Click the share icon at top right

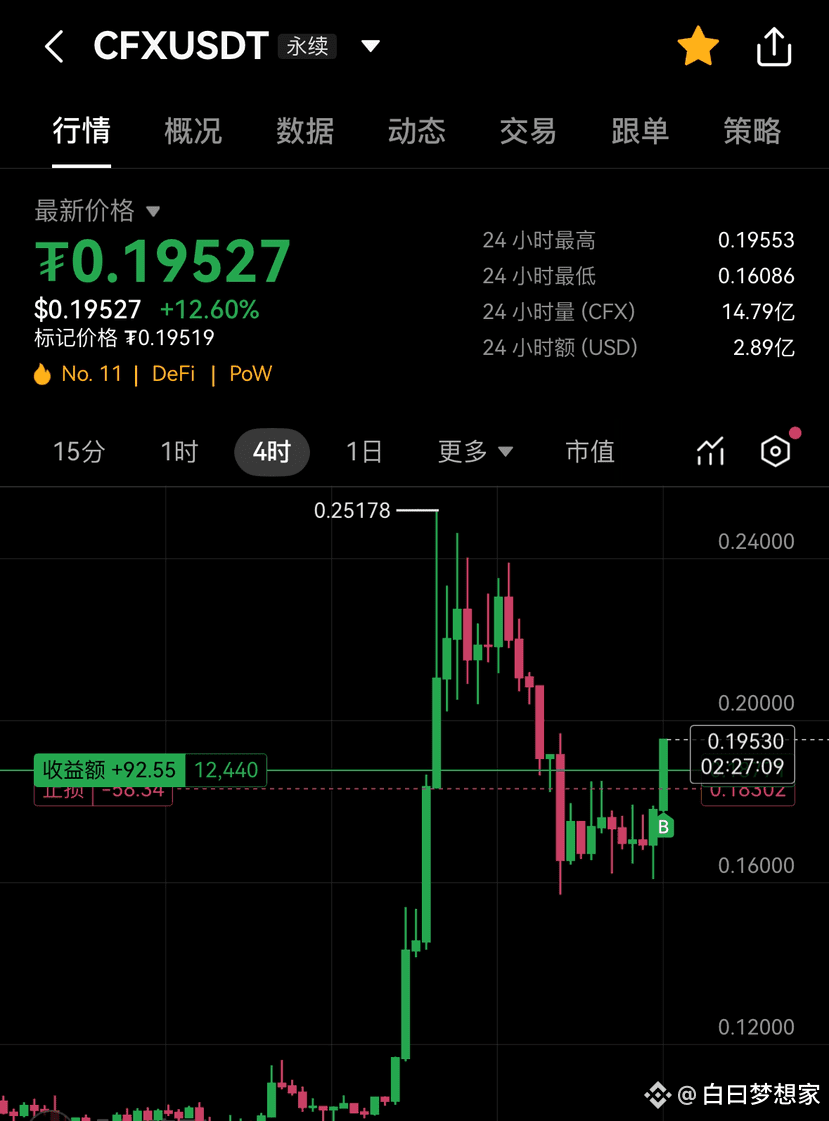point(774,46)
